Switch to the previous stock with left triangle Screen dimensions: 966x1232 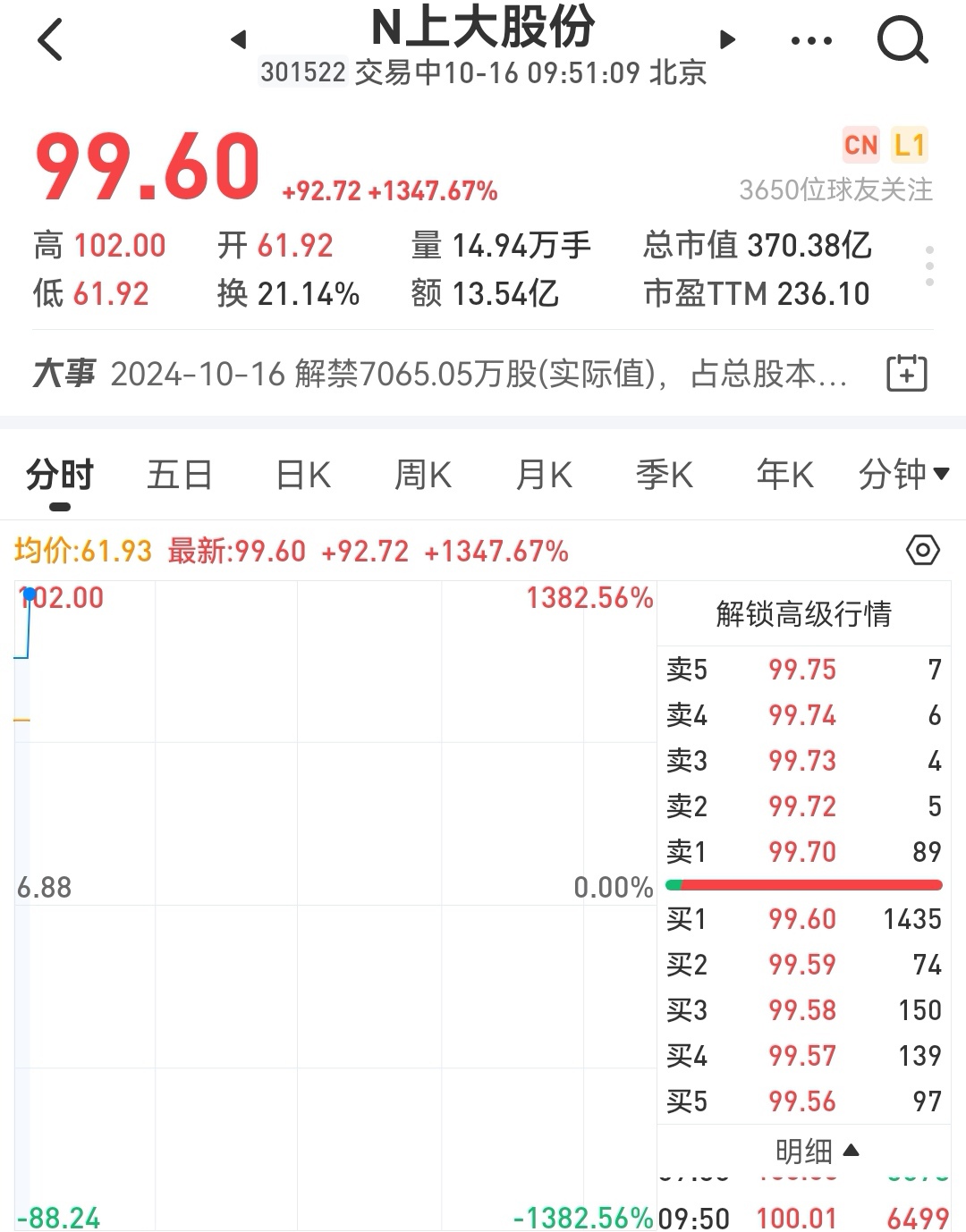(x=238, y=39)
